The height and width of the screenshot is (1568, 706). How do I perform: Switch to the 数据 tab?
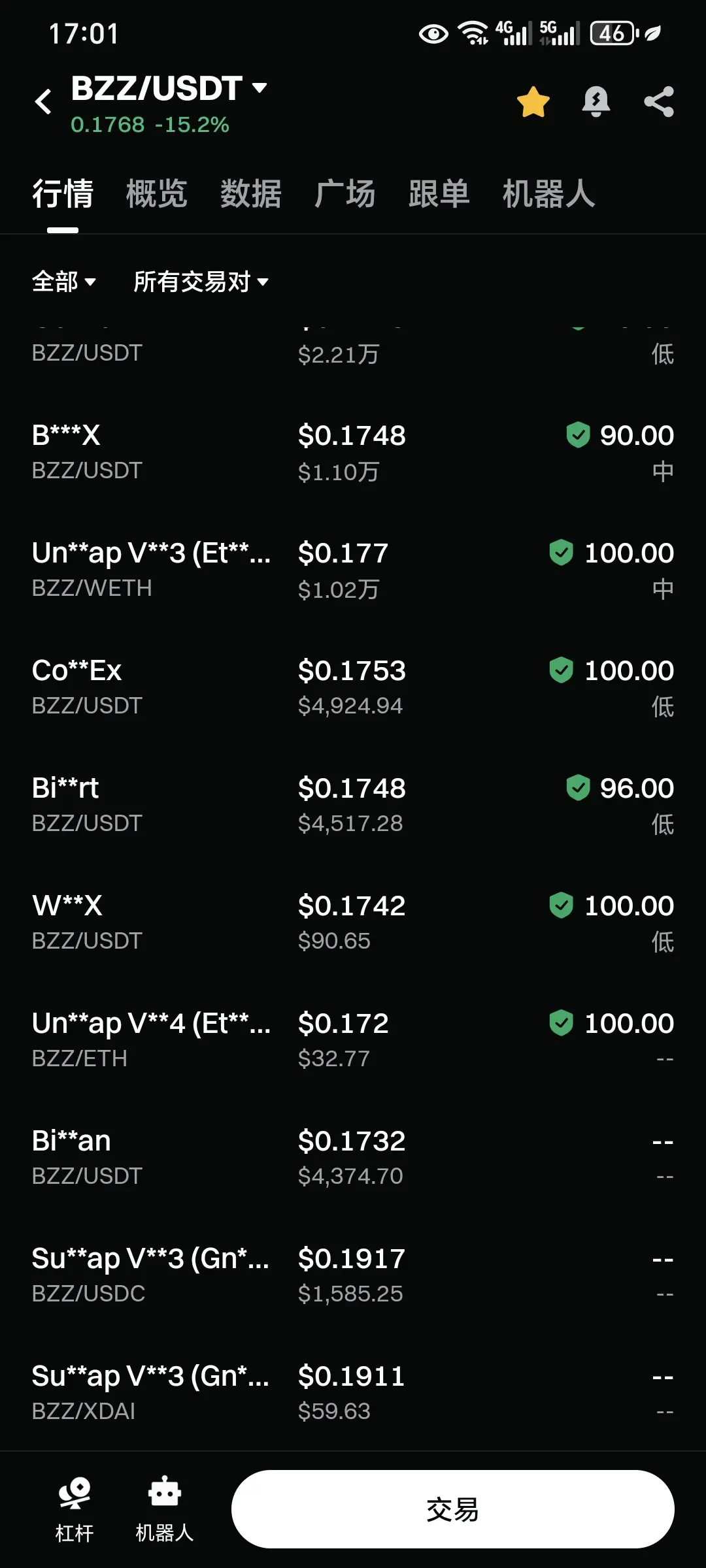pyautogui.click(x=250, y=194)
